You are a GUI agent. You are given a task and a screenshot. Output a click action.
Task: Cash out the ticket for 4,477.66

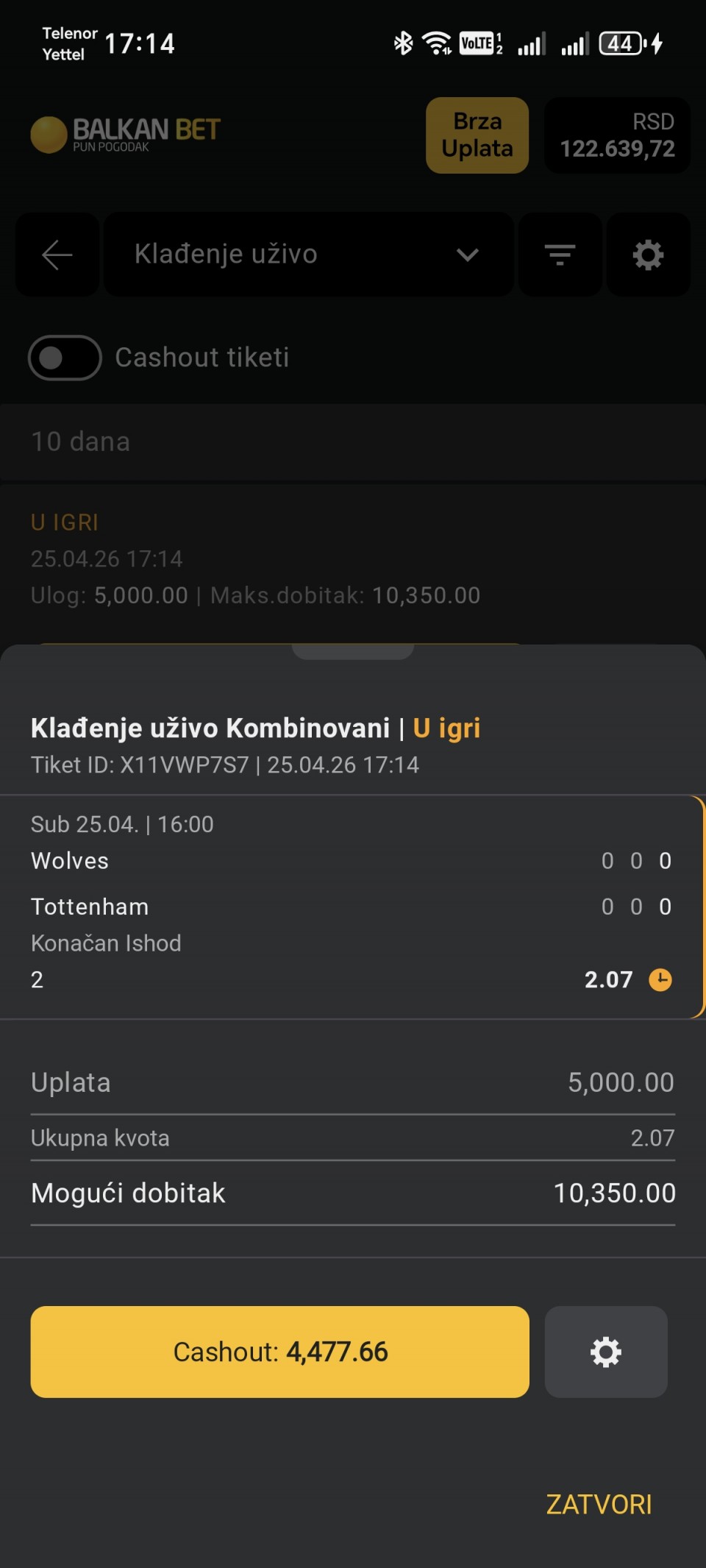[x=279, y=1352]
